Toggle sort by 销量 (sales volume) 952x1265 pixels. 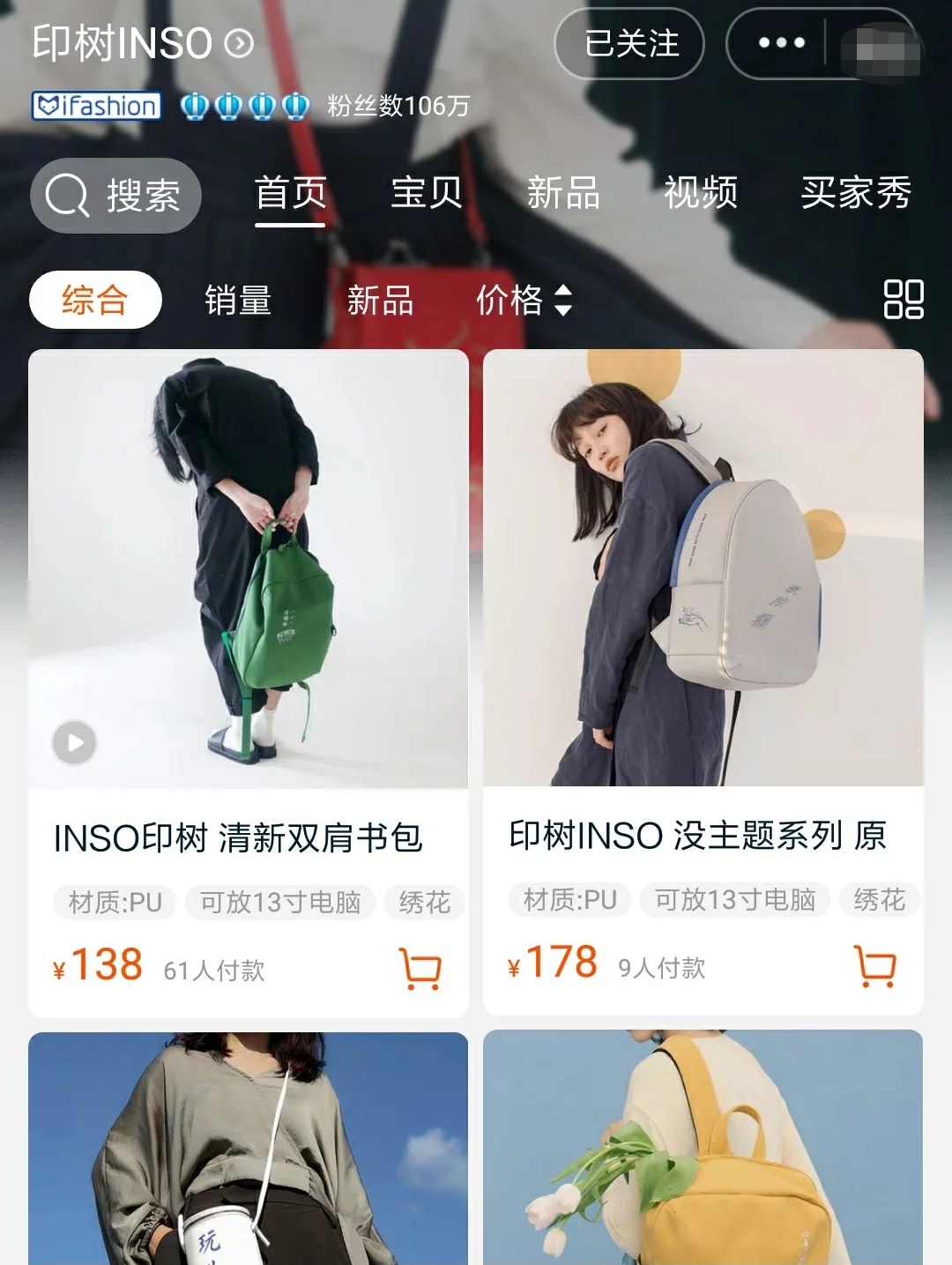(x=236, y=301)
